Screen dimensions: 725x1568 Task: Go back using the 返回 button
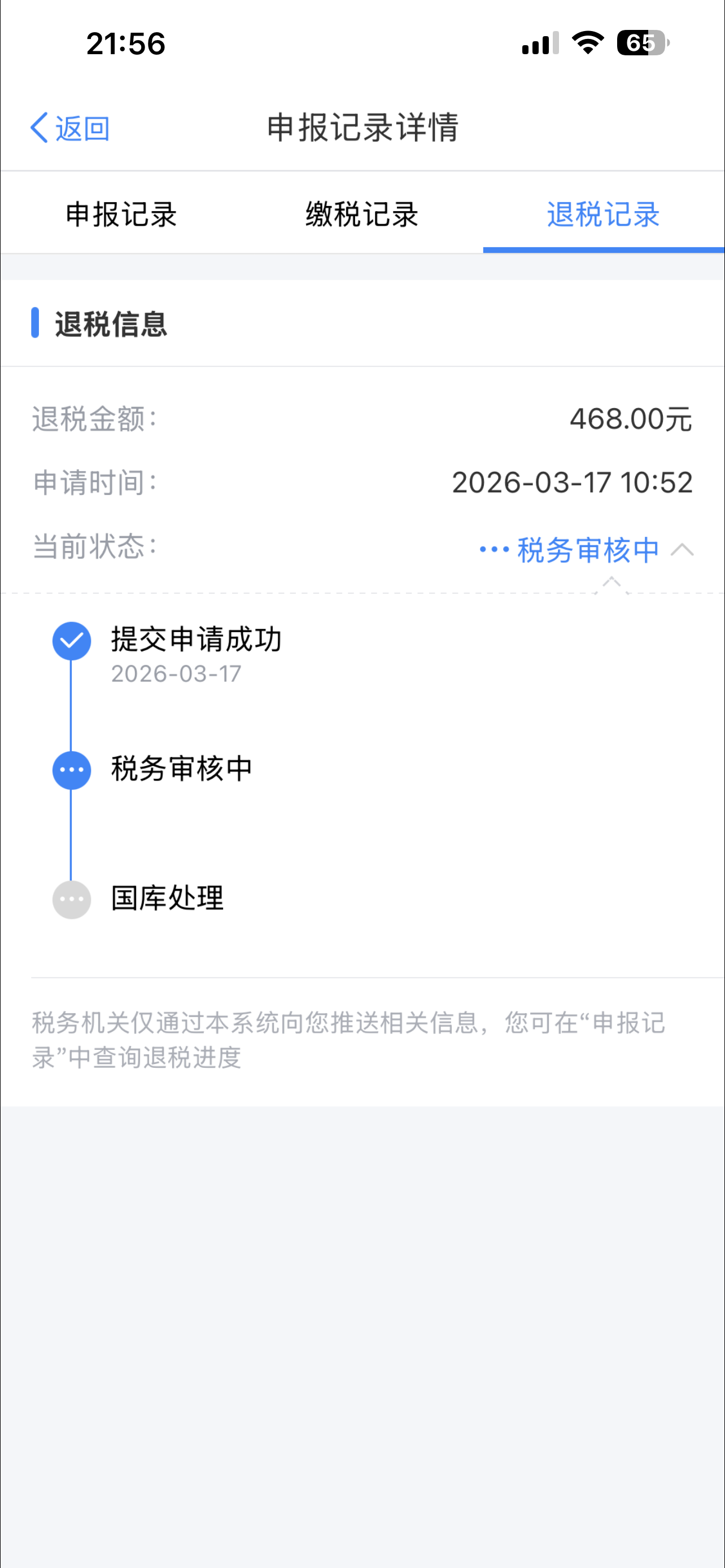pos(70,129)
